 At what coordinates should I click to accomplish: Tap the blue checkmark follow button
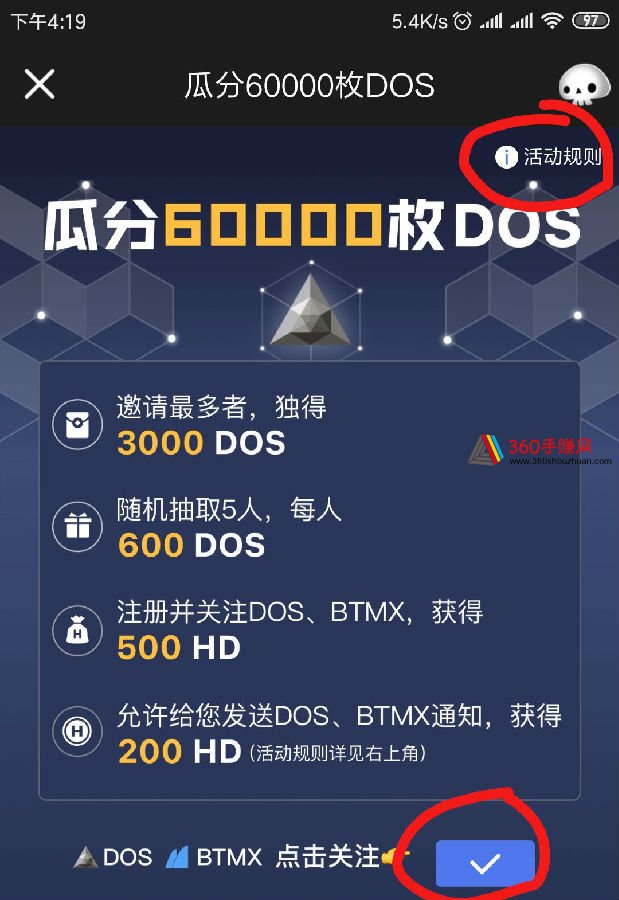point(485,863)
